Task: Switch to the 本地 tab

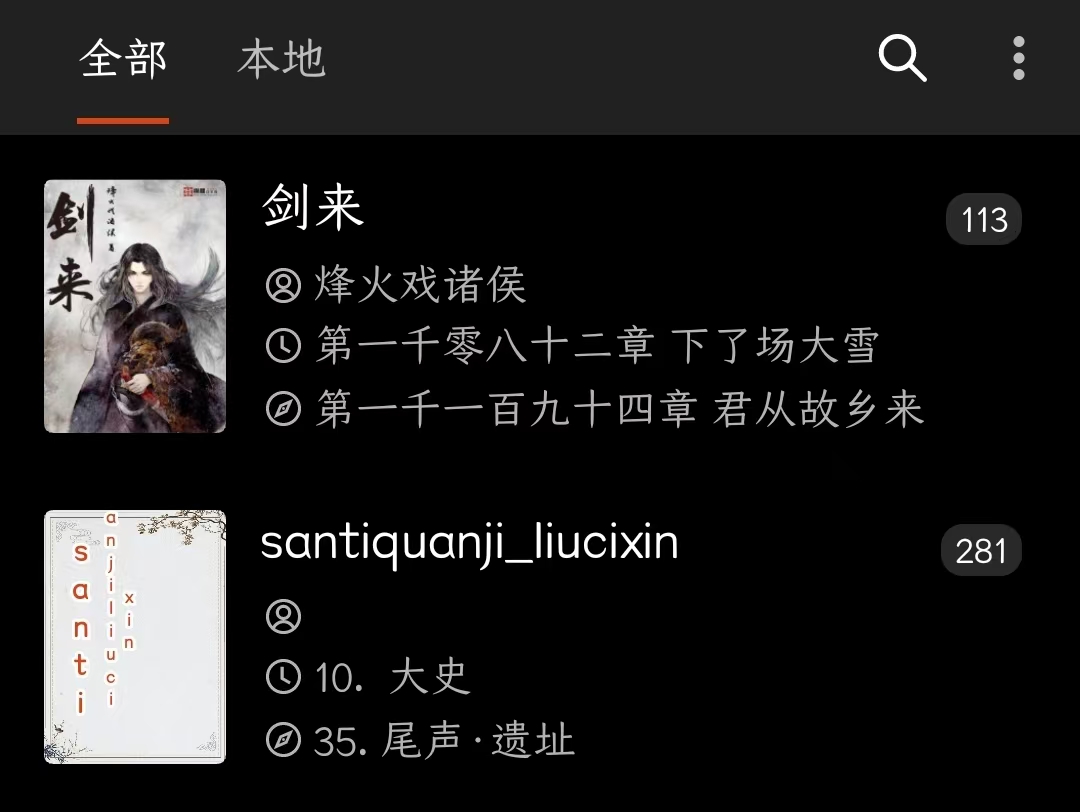Action: [281, 60]
